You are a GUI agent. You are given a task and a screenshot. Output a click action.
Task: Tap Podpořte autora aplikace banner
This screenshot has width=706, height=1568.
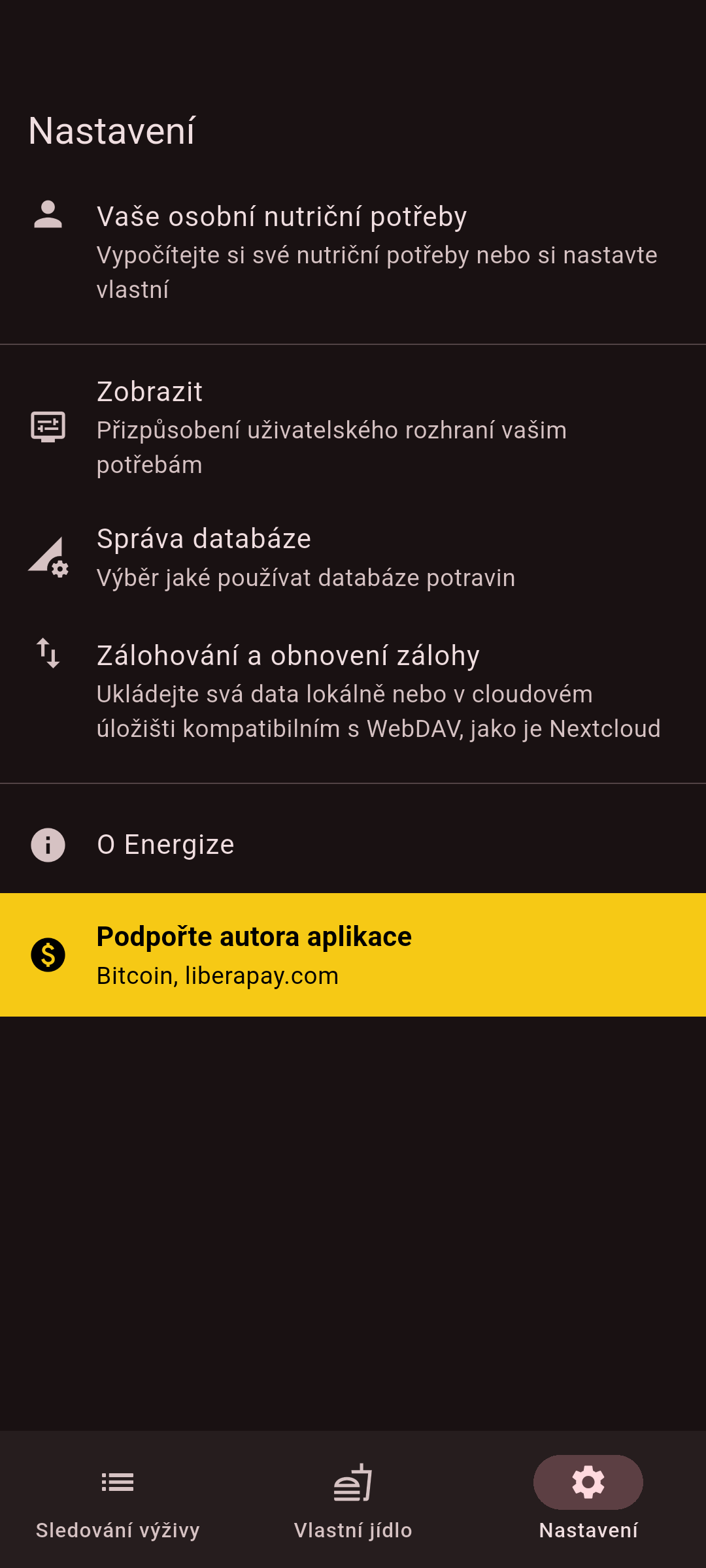[353, 955]
